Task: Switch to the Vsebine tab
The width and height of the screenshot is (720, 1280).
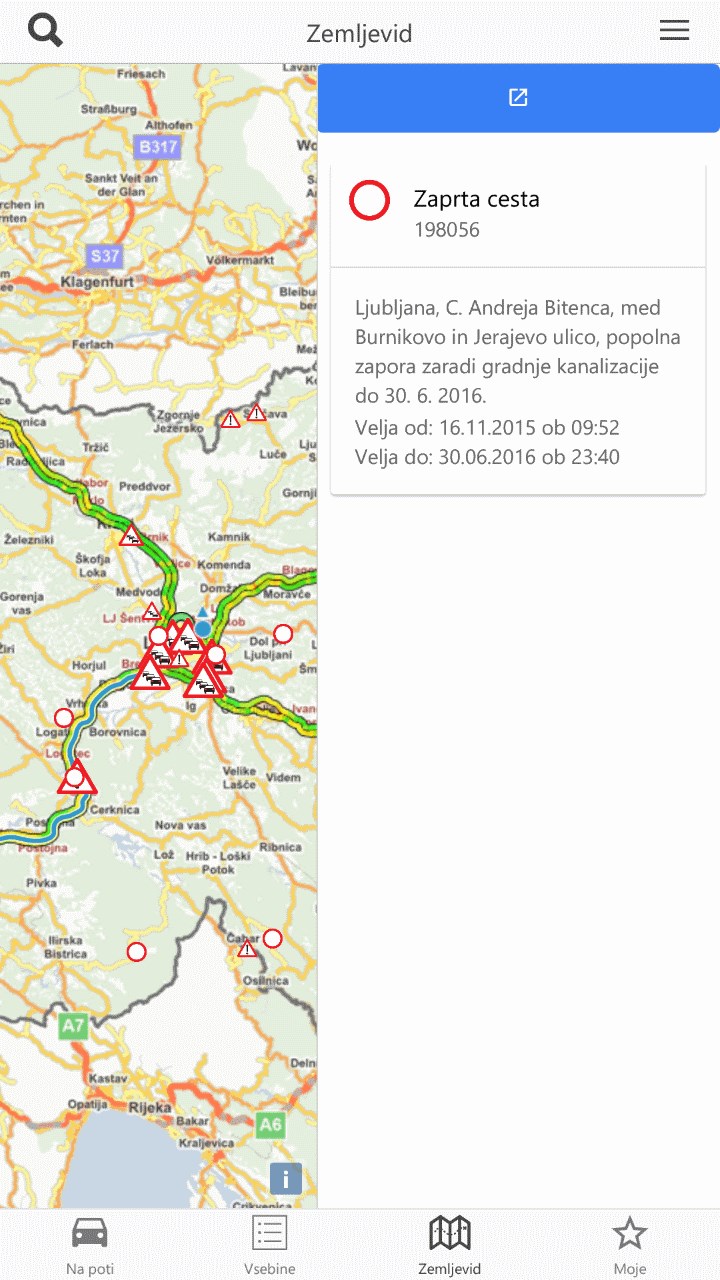Action: [x=269, y=1245]
